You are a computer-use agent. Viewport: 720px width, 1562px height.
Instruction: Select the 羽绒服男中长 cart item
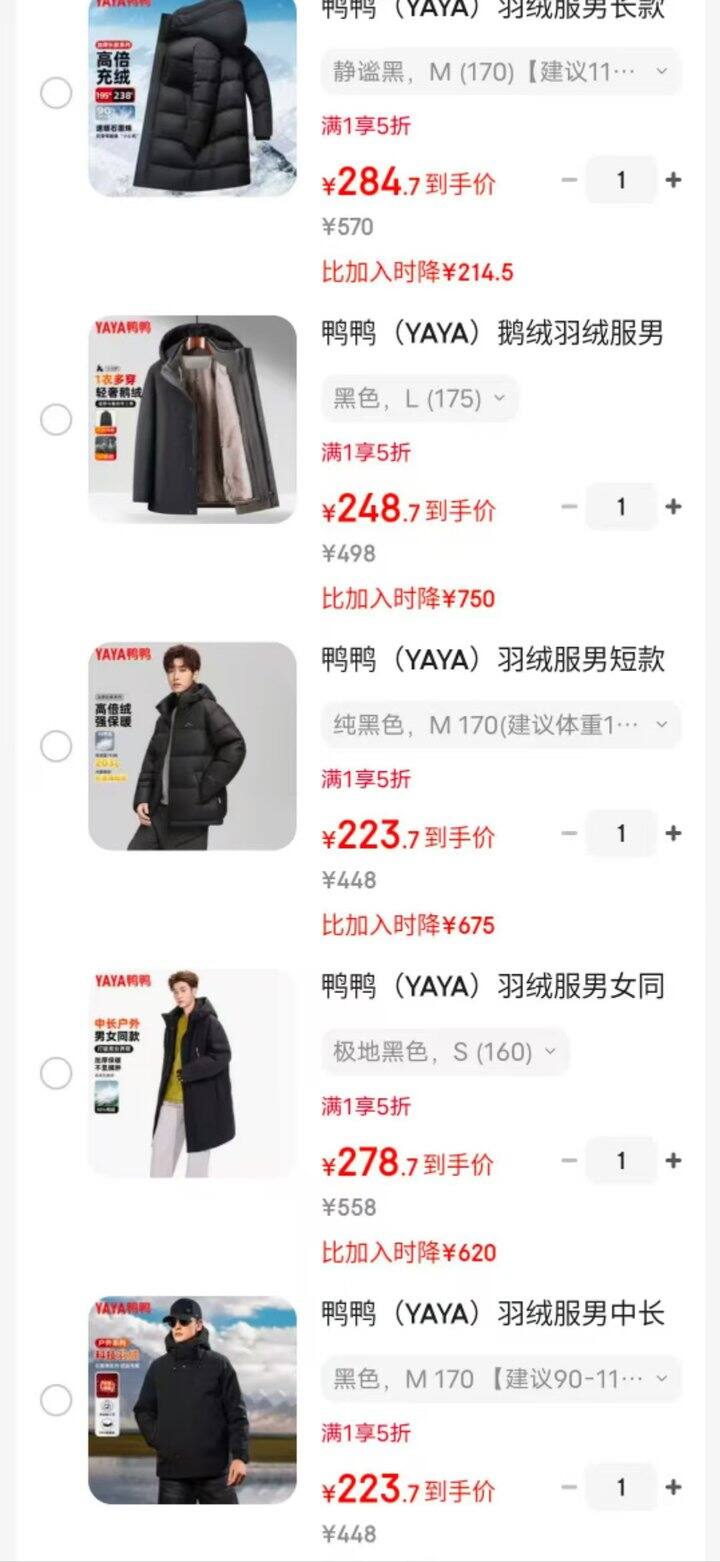pyautogui.click(x=56, y=1400)
